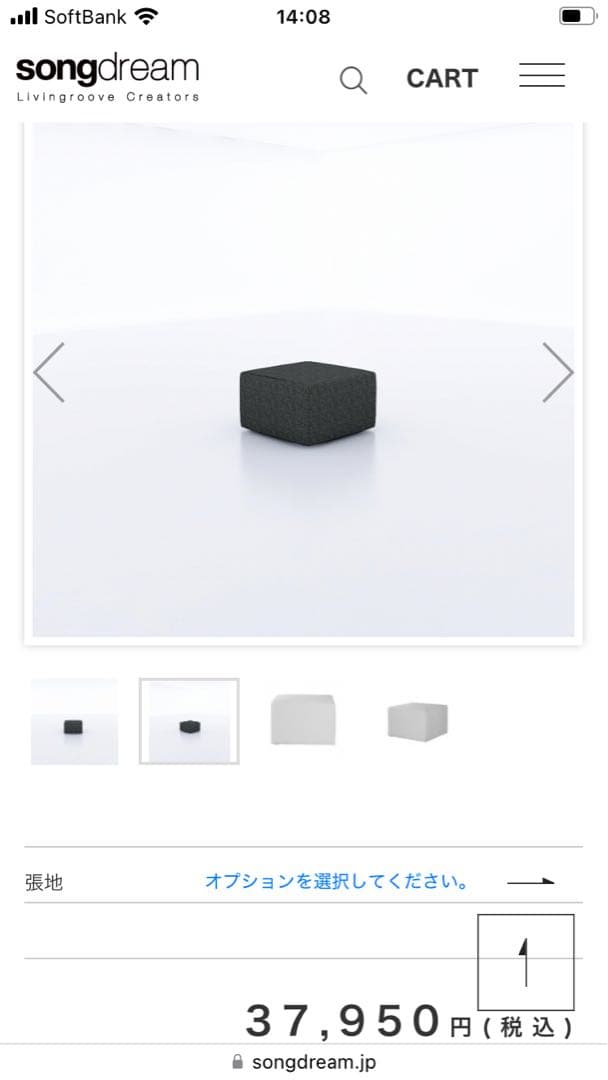The width and height of the screenshot is (608, 1080).
Task: Select third white cube thumbnail
Action: pyautogui.click(x=303, y=720)
